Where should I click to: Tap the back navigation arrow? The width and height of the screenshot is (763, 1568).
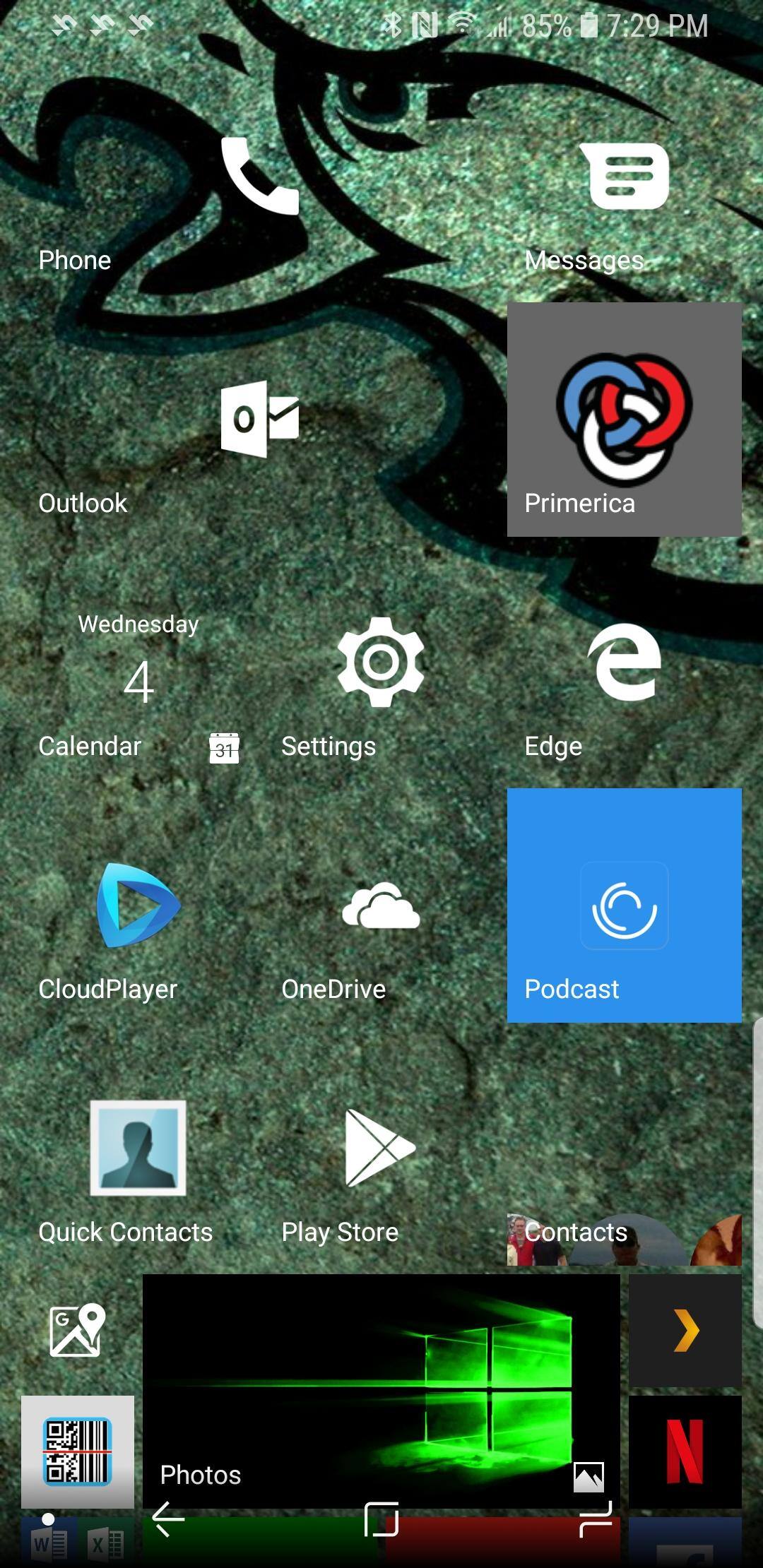click(x=168, y=1519)
